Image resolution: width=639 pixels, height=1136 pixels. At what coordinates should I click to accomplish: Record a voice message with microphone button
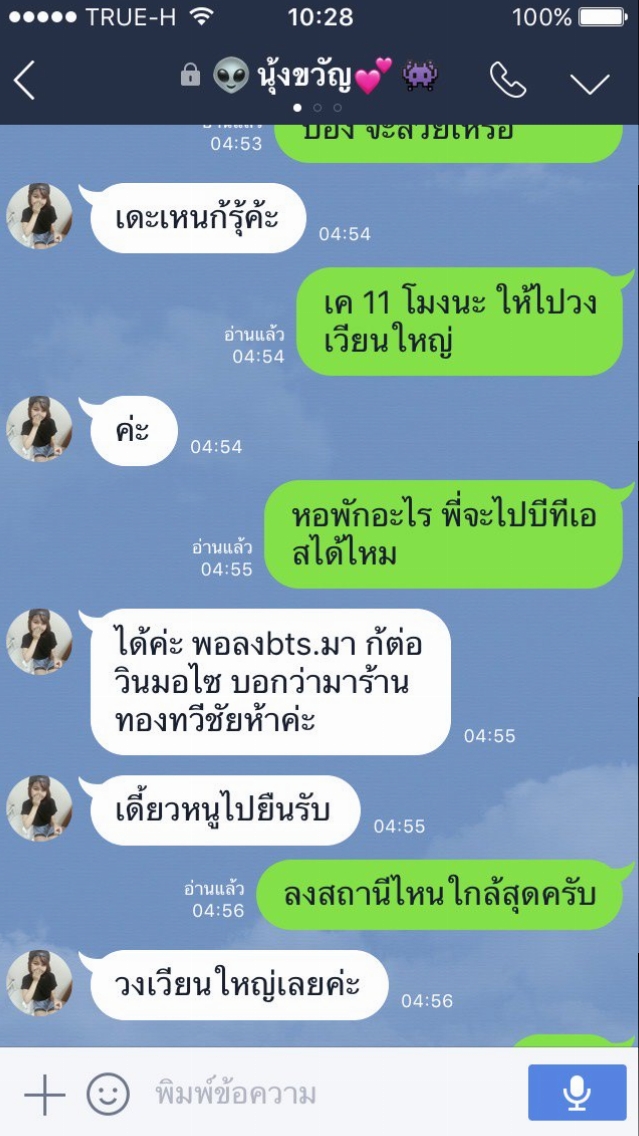577,1093
